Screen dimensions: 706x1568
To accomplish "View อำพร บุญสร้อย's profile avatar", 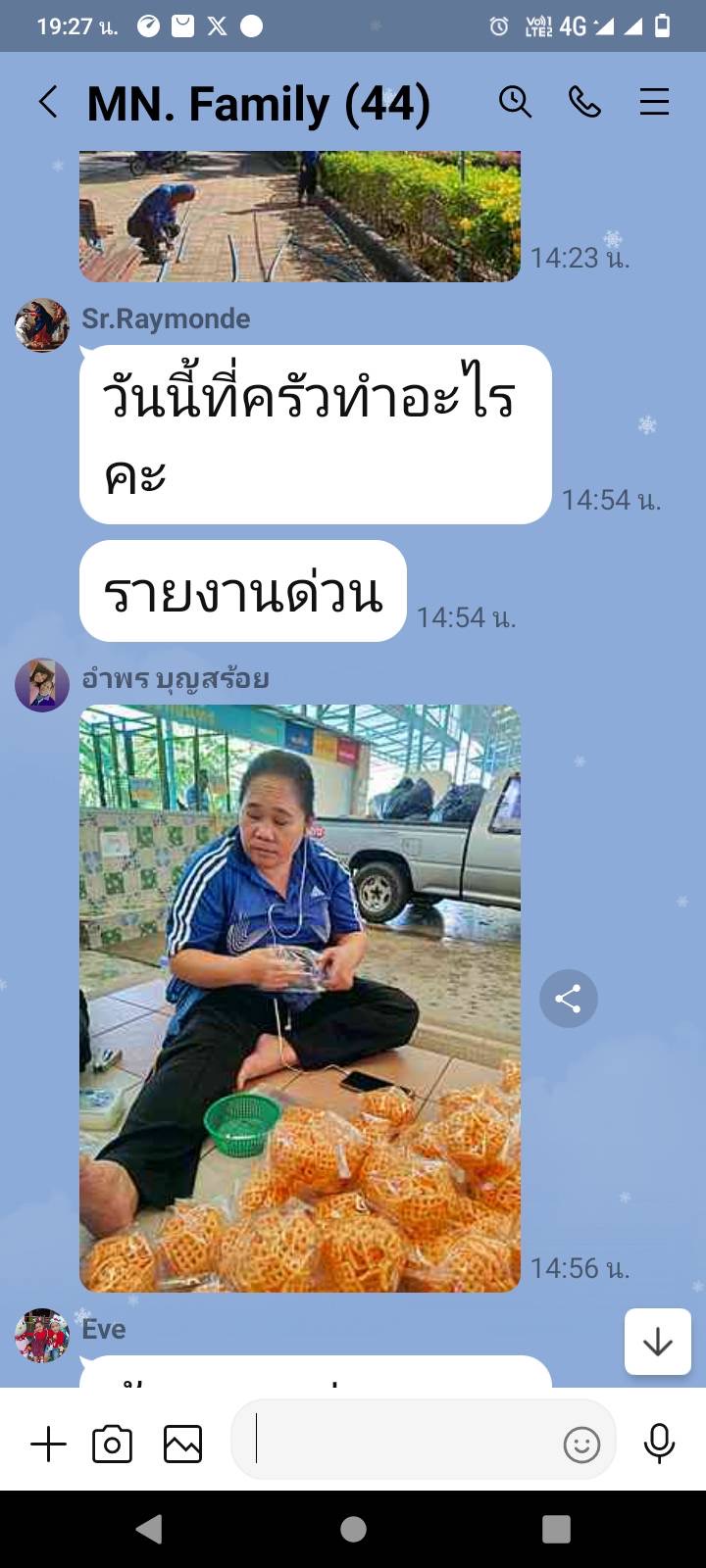I will point(42,684).
